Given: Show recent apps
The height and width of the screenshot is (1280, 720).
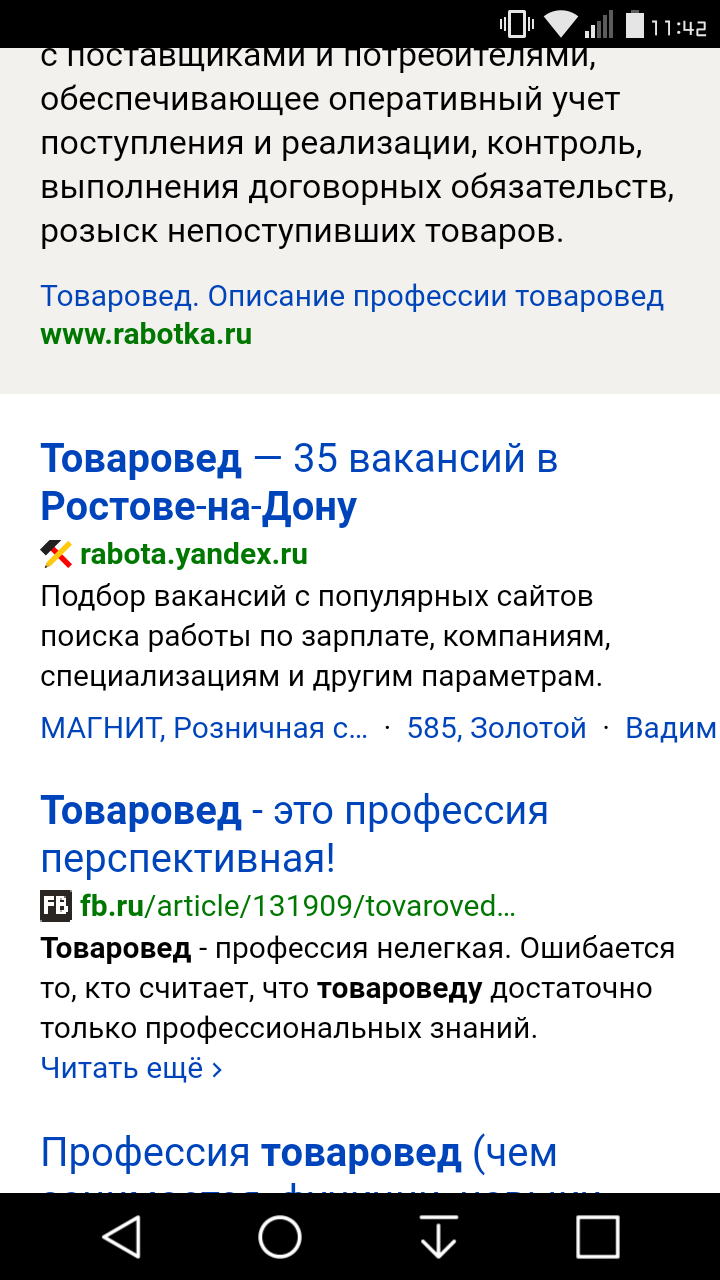Looking at the screenshot, I should 598,1237.
